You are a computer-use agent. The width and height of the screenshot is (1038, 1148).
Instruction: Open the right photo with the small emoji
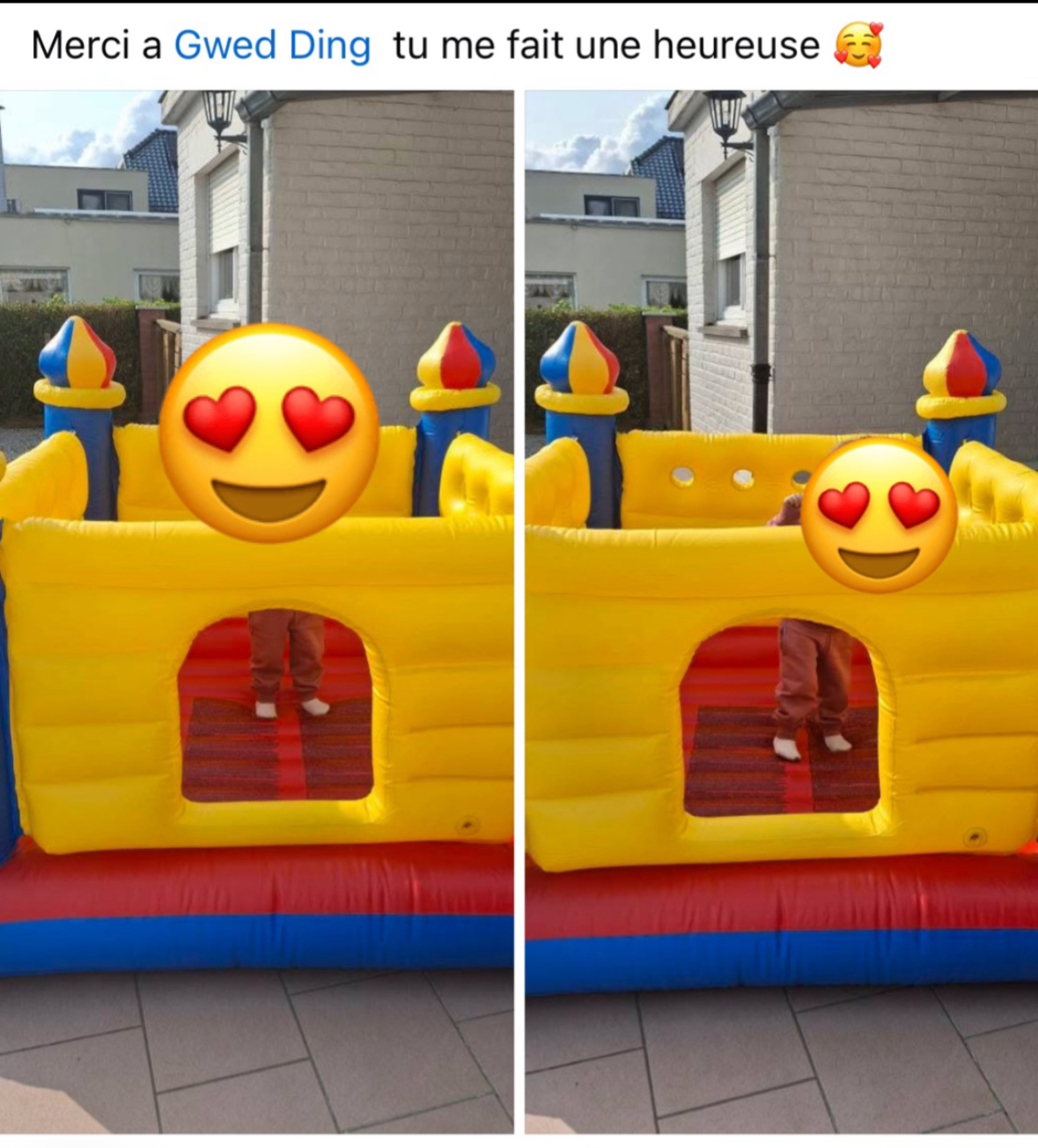click(781, 611)
